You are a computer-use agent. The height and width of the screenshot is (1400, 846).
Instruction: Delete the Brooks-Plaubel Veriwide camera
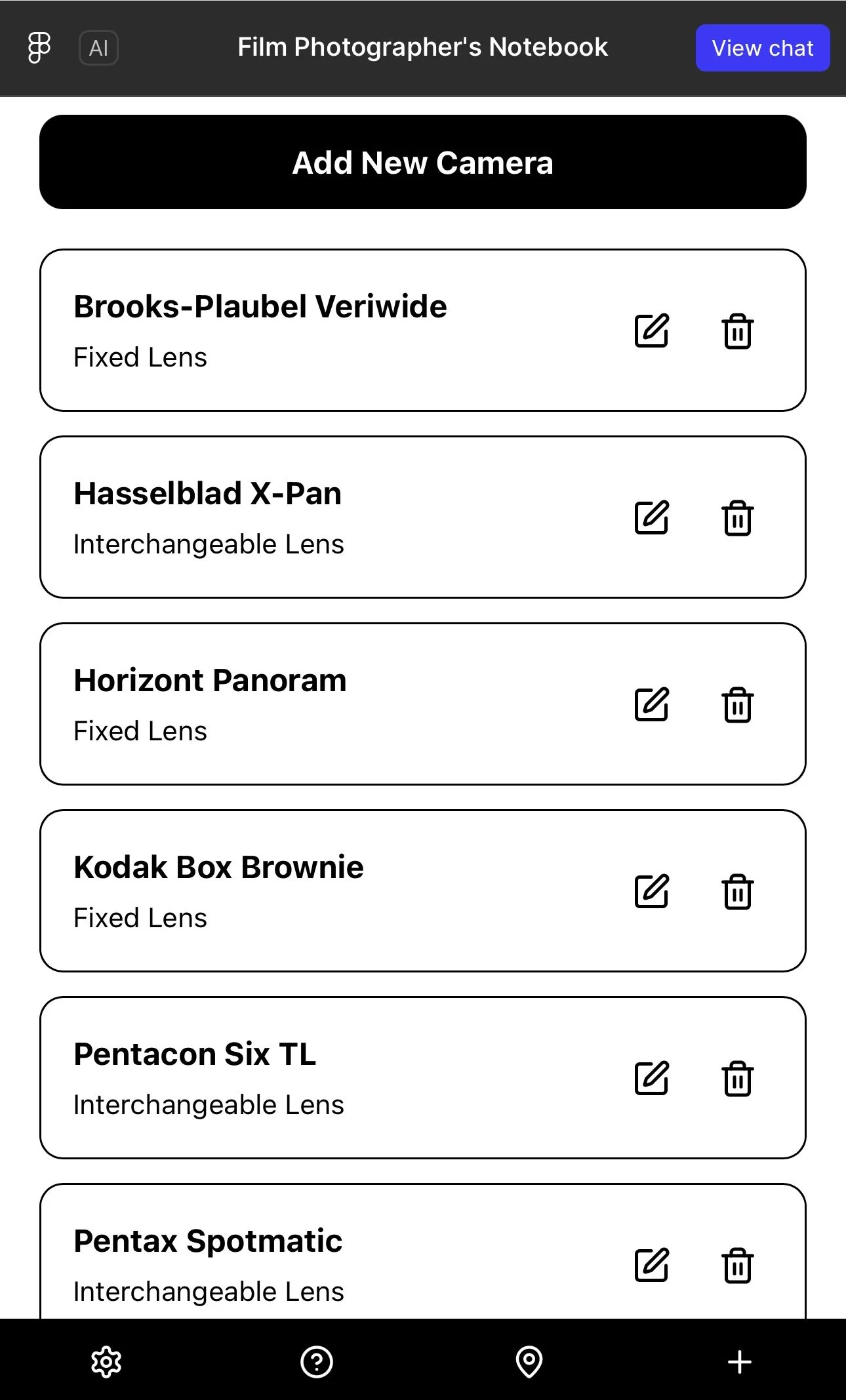coord(737,330)
